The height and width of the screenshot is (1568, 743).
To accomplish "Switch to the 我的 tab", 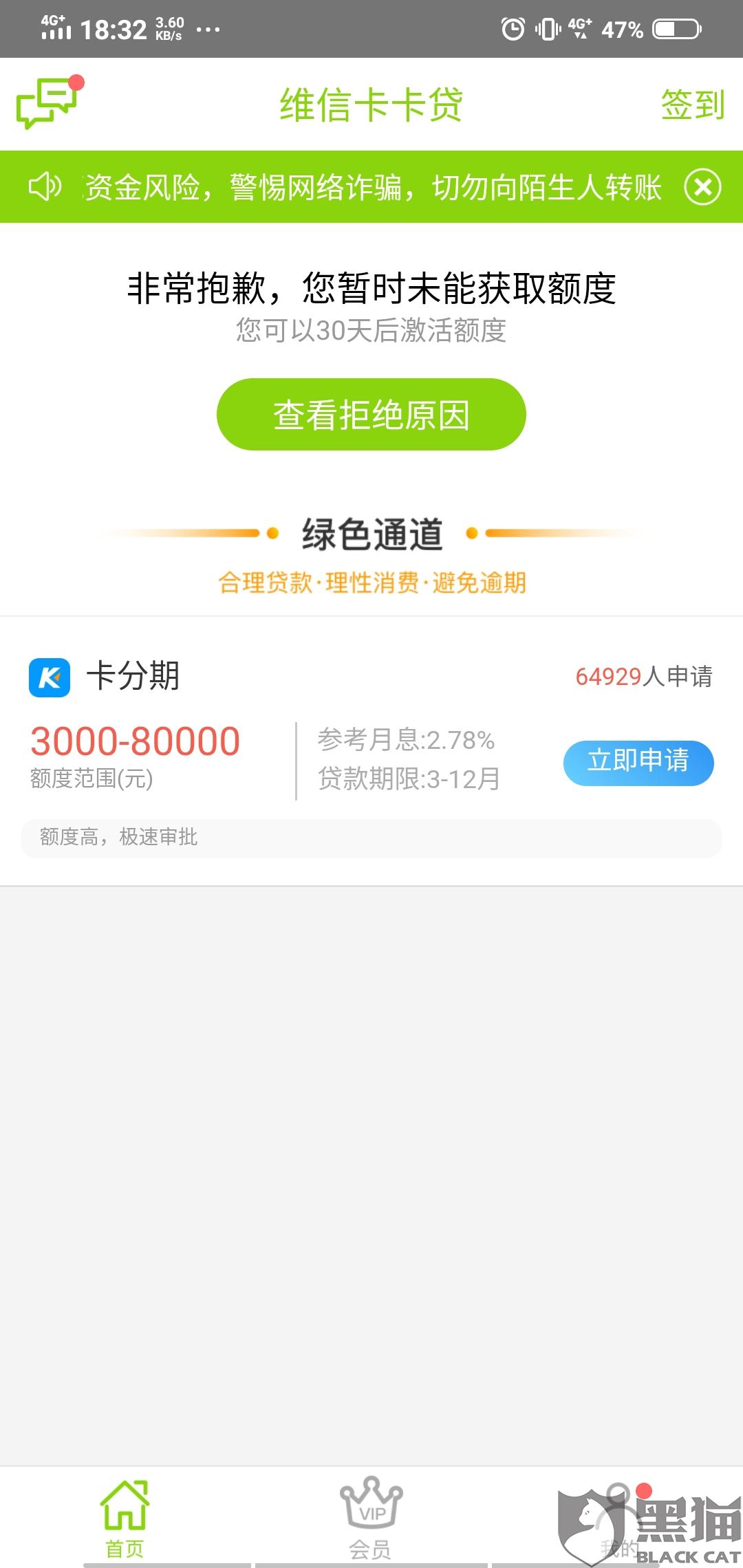I will click(618, 1518).
